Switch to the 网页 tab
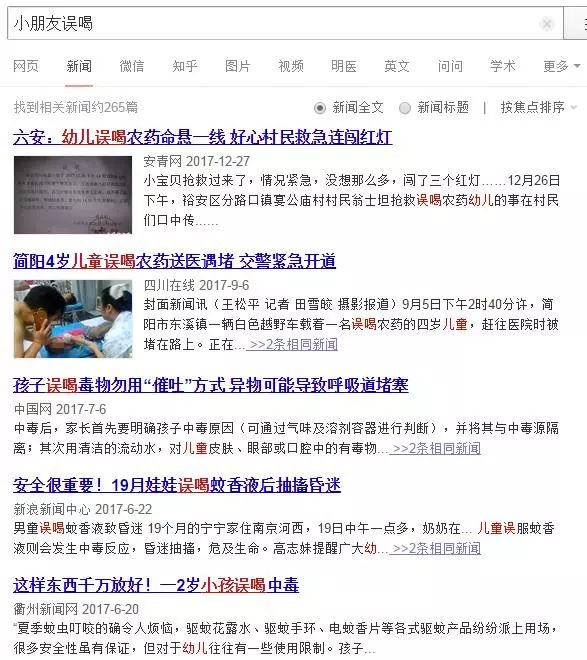The width and height of the screenshot is (587, 660). (26, 66)
